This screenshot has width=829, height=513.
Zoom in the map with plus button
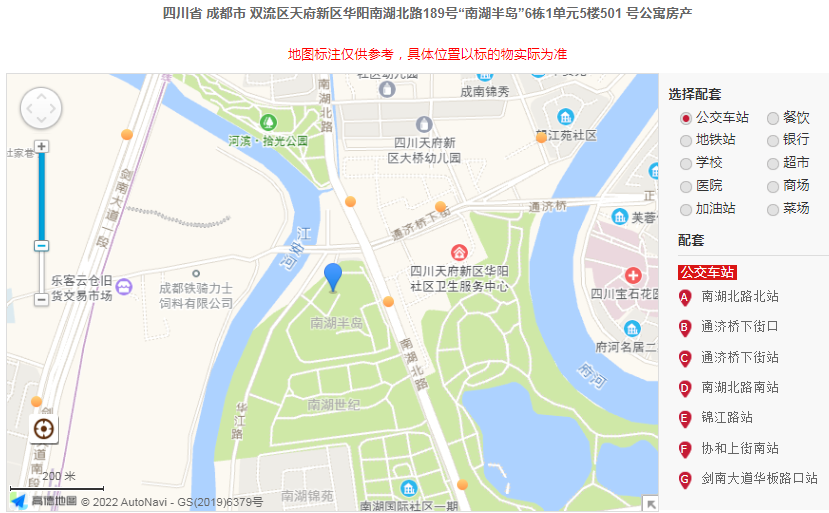point(42,146)
